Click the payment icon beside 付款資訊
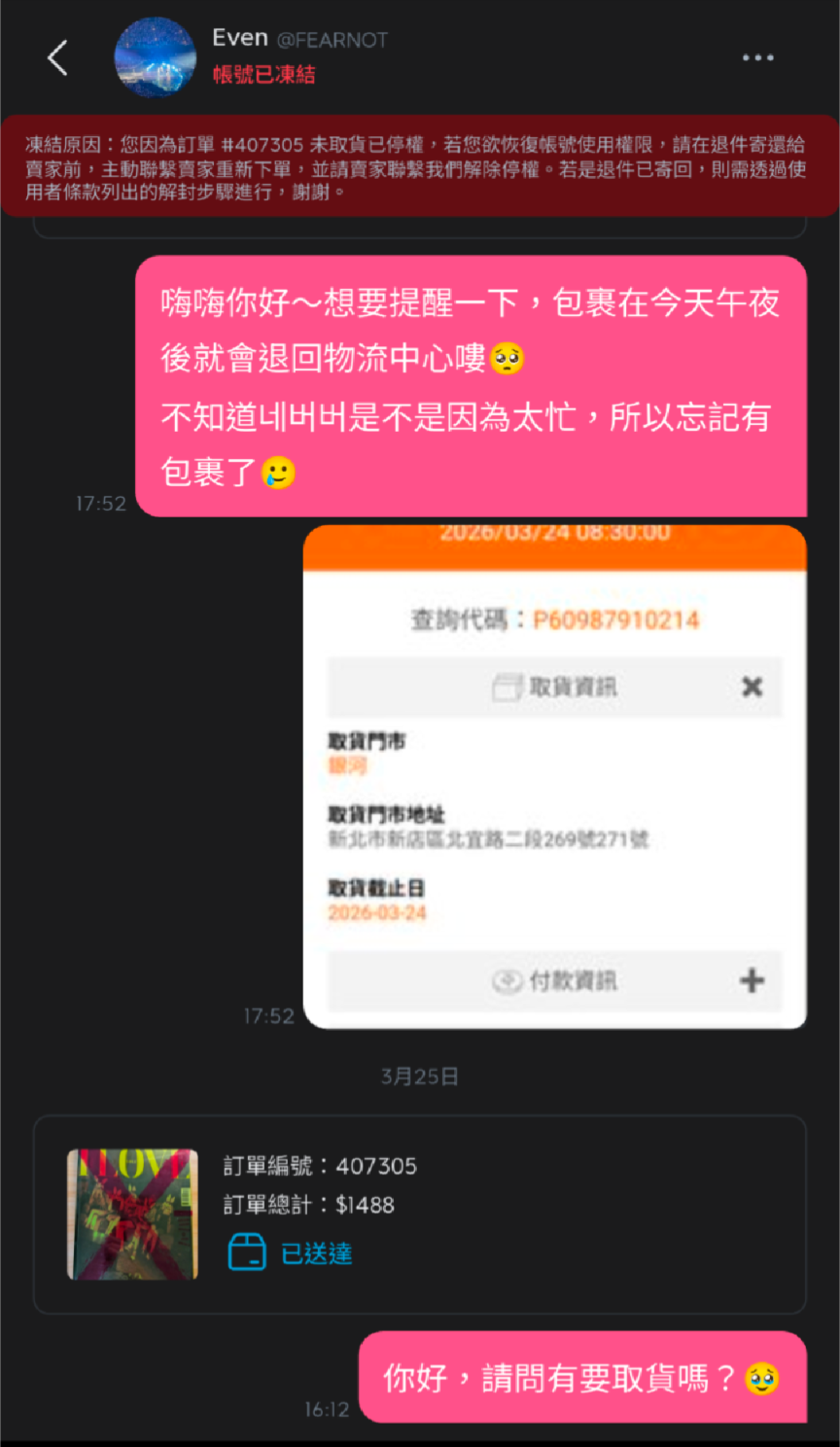The image size is (840, 1447). (x=507, y=982)
